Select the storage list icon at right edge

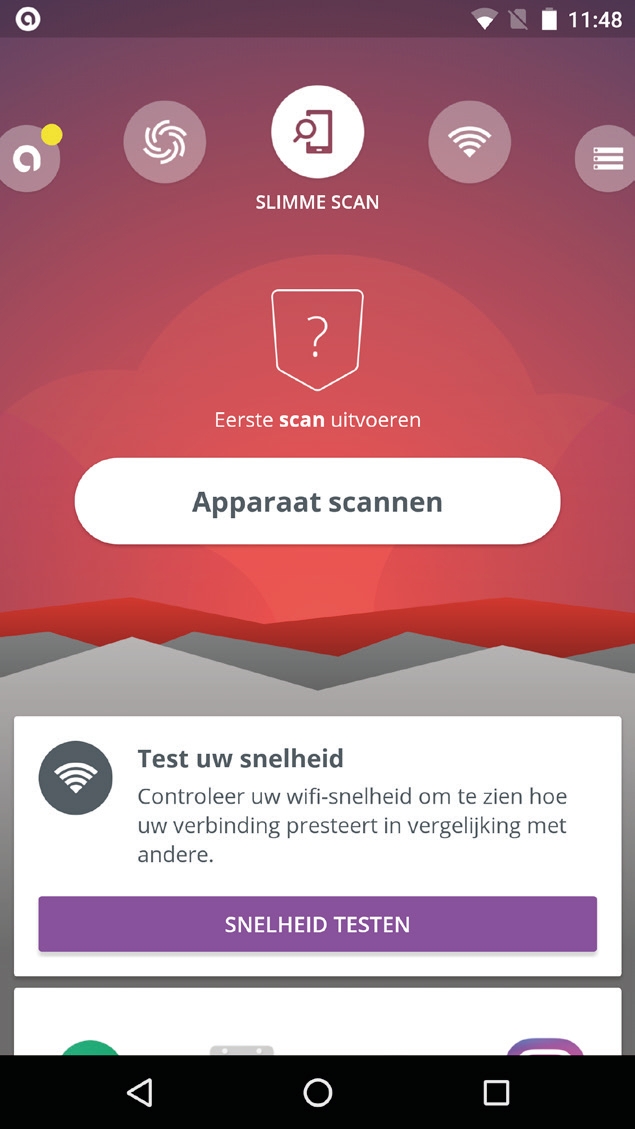[x=606, y=158]
